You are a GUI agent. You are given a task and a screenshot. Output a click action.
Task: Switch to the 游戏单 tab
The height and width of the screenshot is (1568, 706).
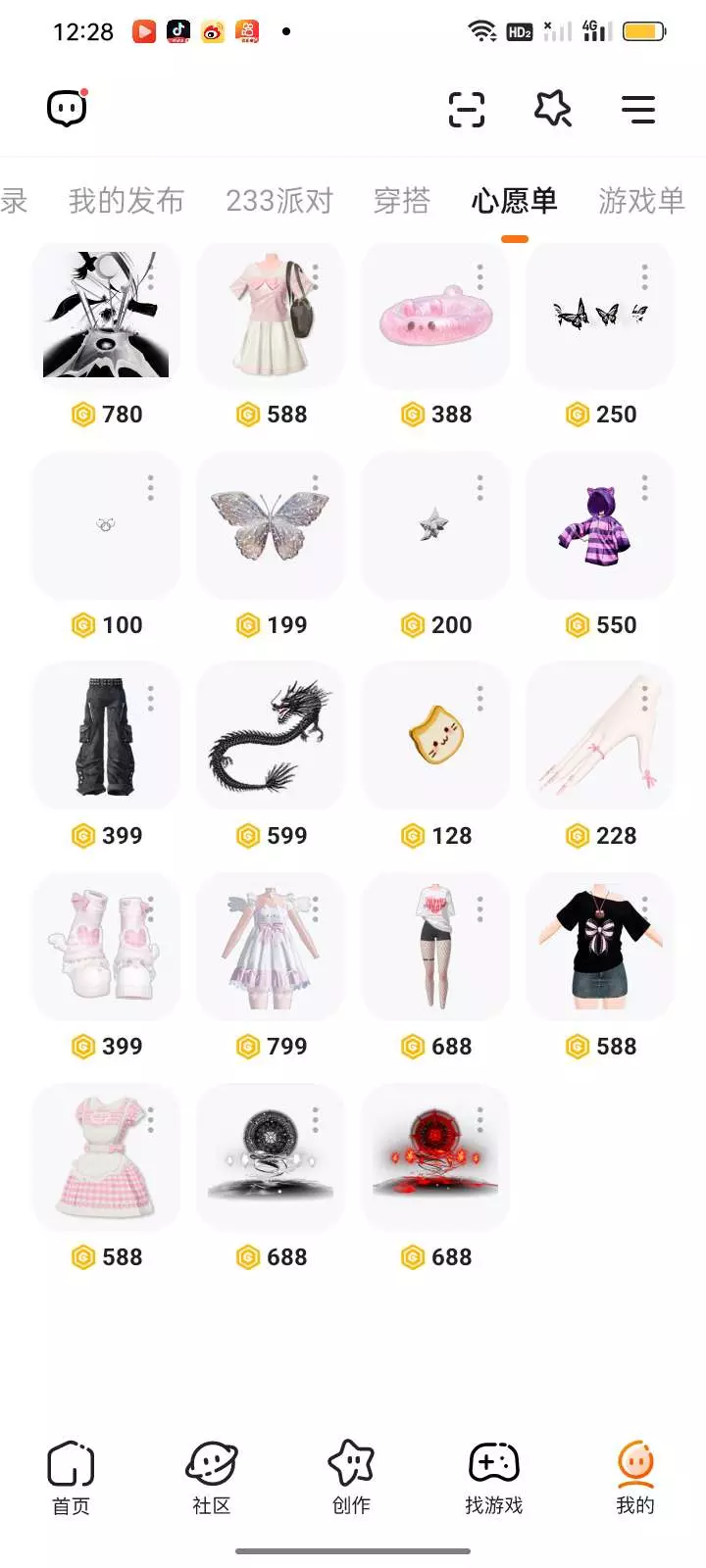tap(642, 201)
